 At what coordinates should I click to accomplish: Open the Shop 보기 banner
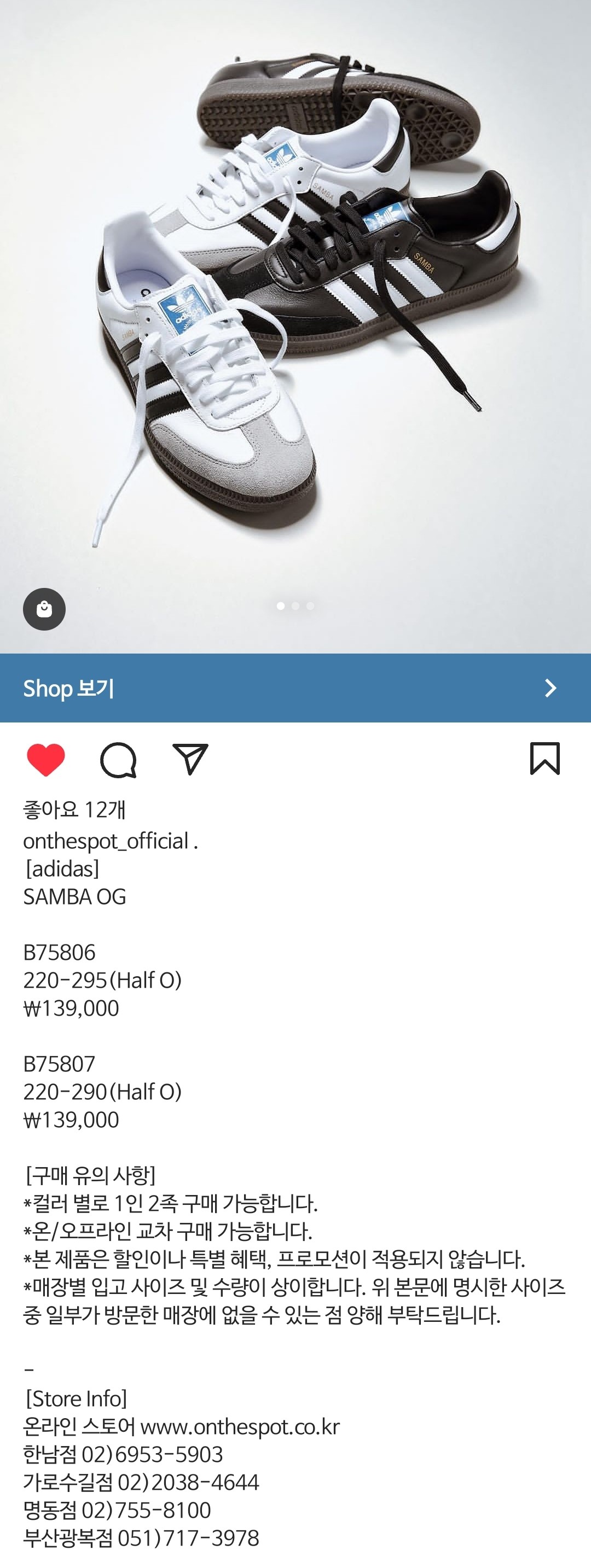[x=295, y=688]
